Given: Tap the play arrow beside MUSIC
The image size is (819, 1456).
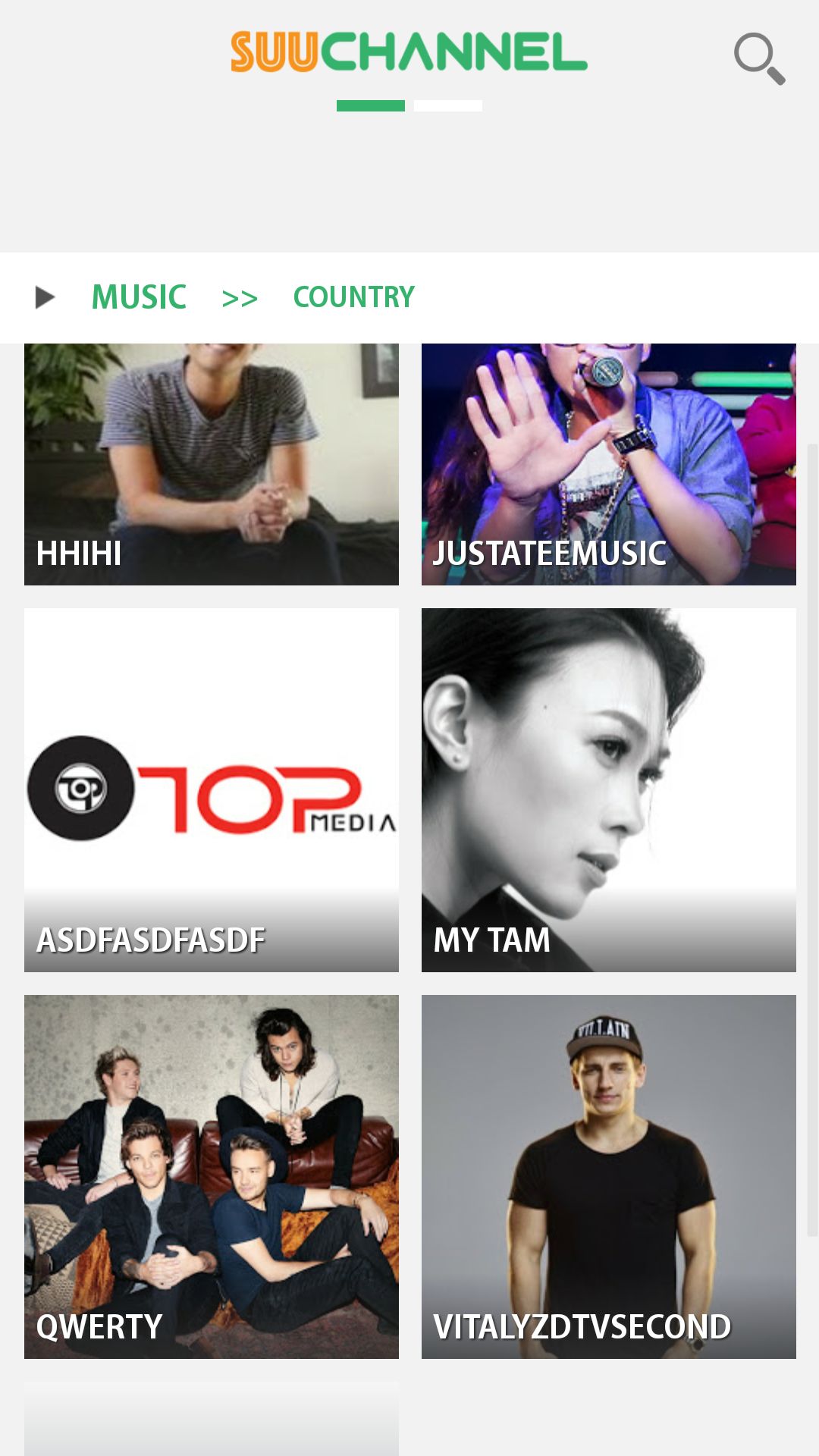Looking at the screenshot, I should tap(45, 297).
